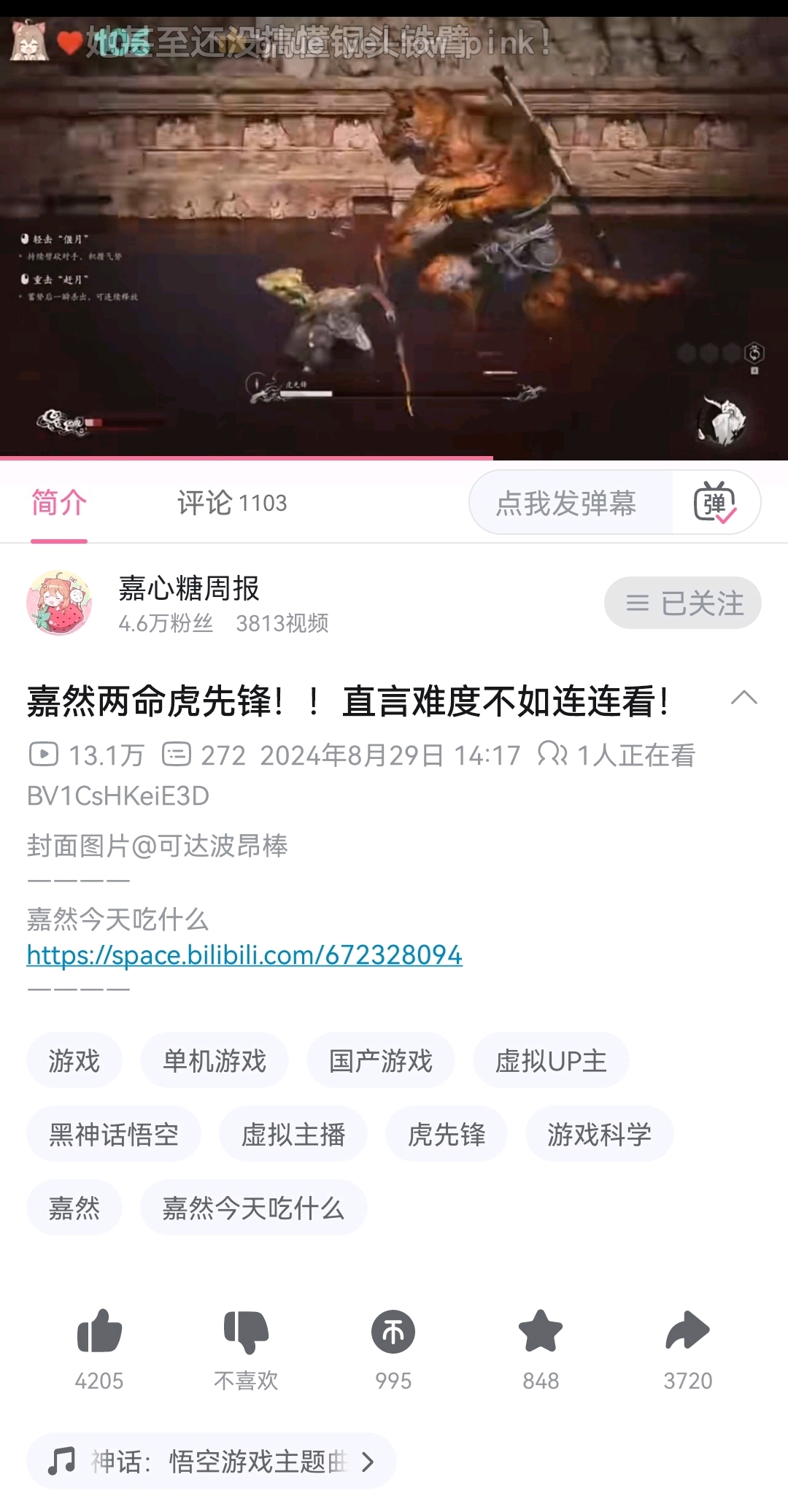View the 虎先锋 tag page
The width and height of the screenshot is (788, 1512).
coord(447,1134)
